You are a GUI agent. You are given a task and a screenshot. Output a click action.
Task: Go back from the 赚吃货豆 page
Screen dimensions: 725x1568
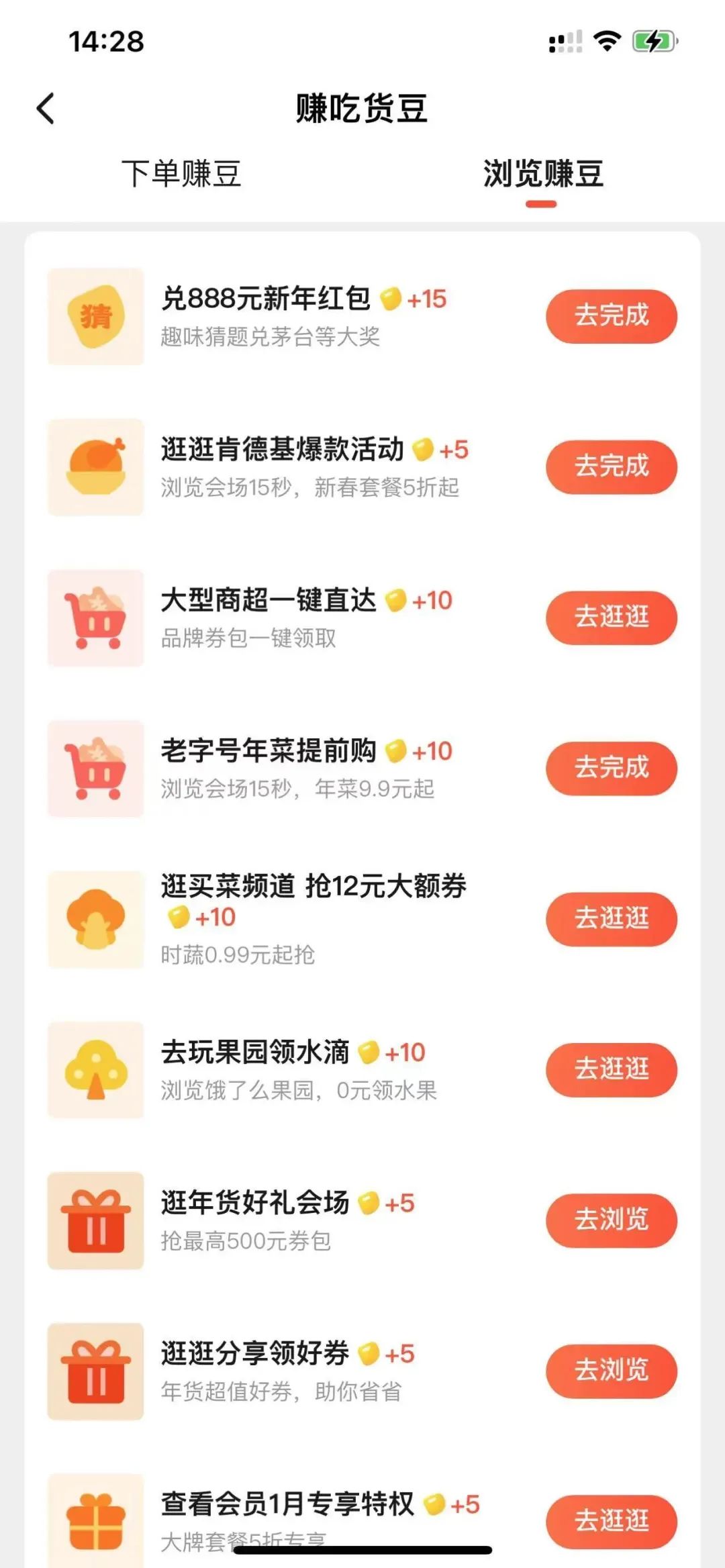tap(45, 109)
